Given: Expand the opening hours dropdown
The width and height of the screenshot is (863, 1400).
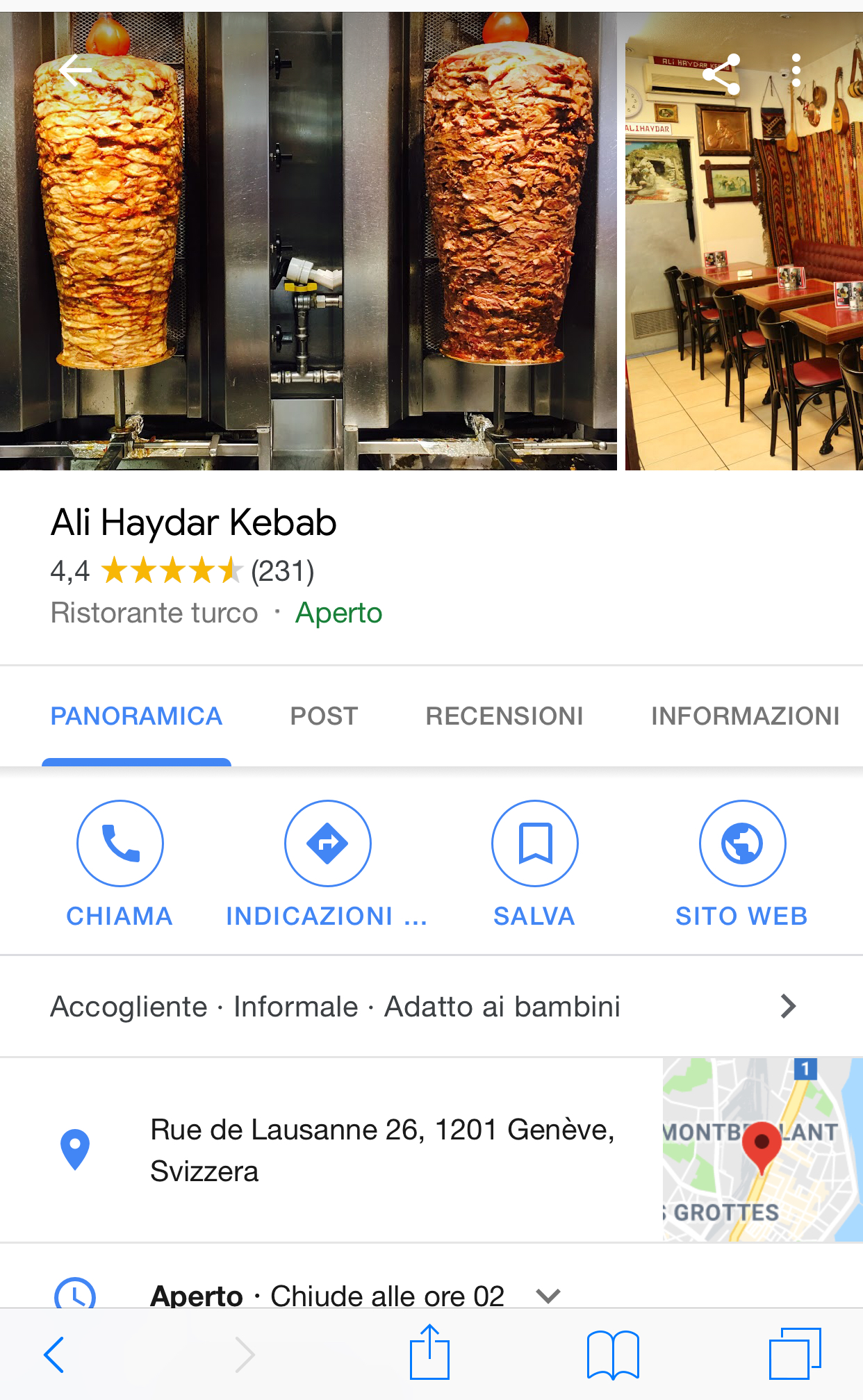Looking at the screenshot, I should 548,1295.
